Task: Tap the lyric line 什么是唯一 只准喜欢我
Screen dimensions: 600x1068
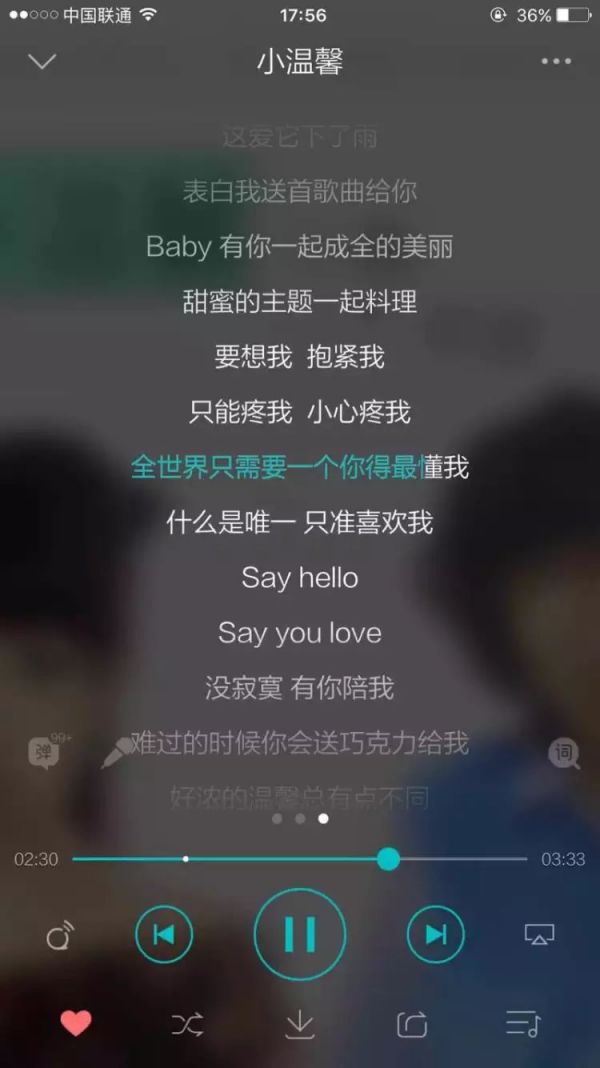Action: 300,522
